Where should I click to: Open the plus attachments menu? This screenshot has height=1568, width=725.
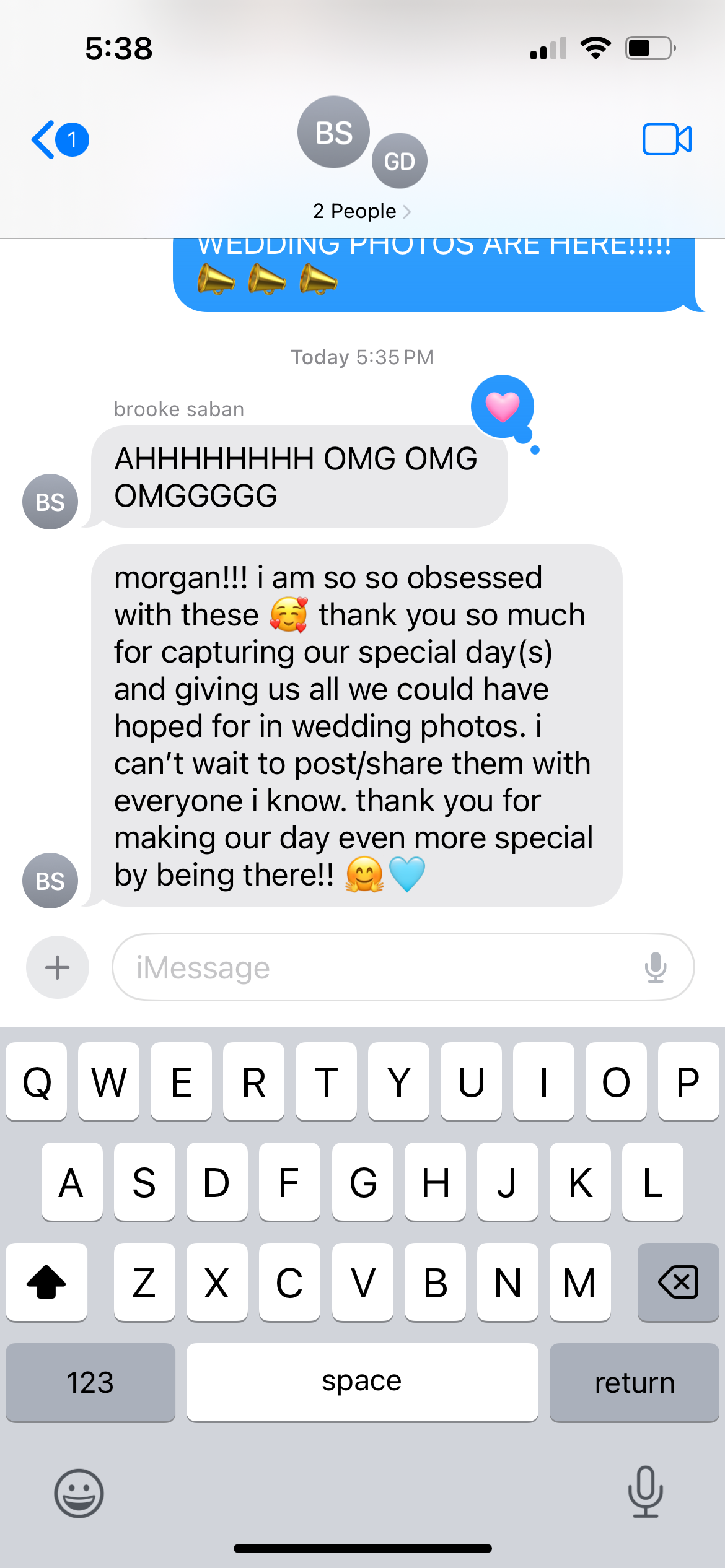tap(58, 967)
